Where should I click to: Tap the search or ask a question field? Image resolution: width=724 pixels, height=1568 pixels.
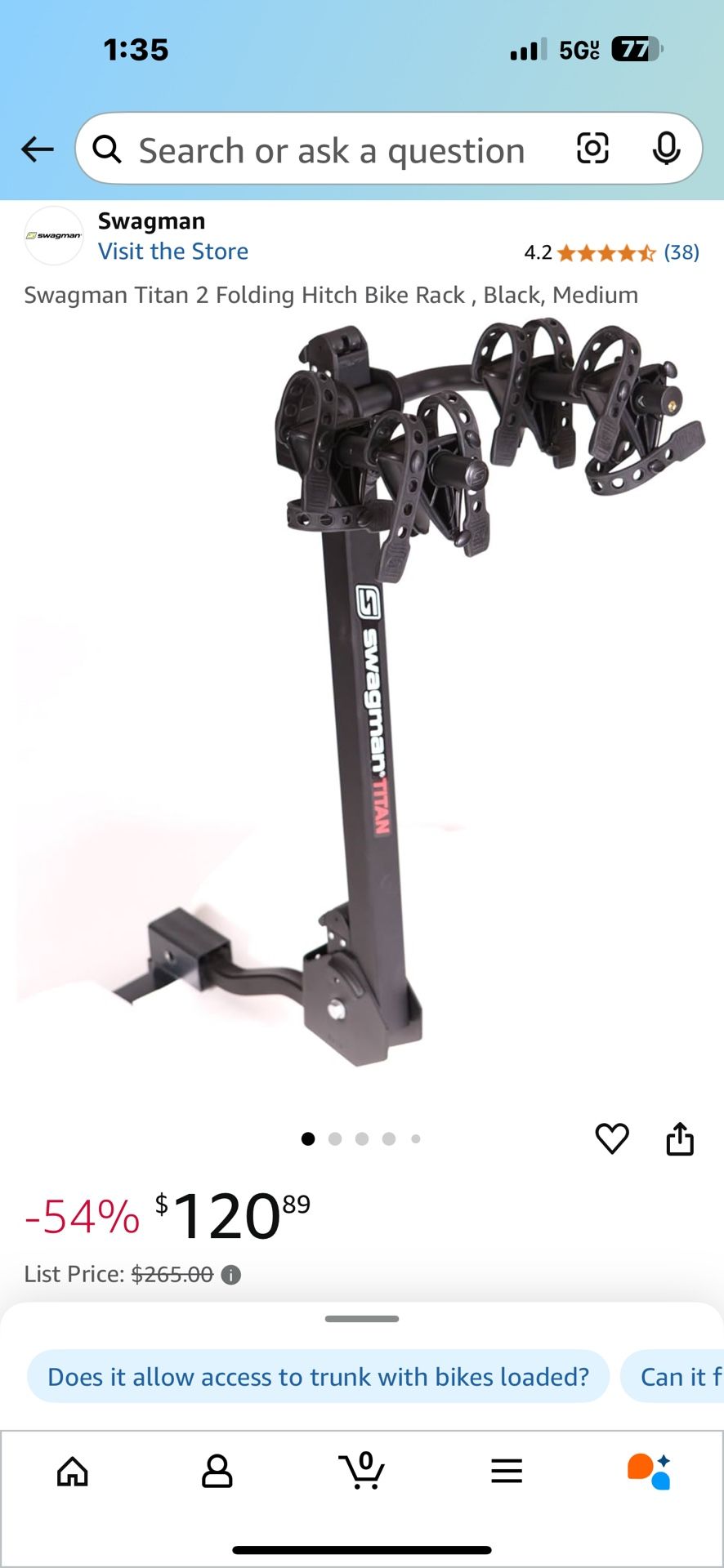331,151
